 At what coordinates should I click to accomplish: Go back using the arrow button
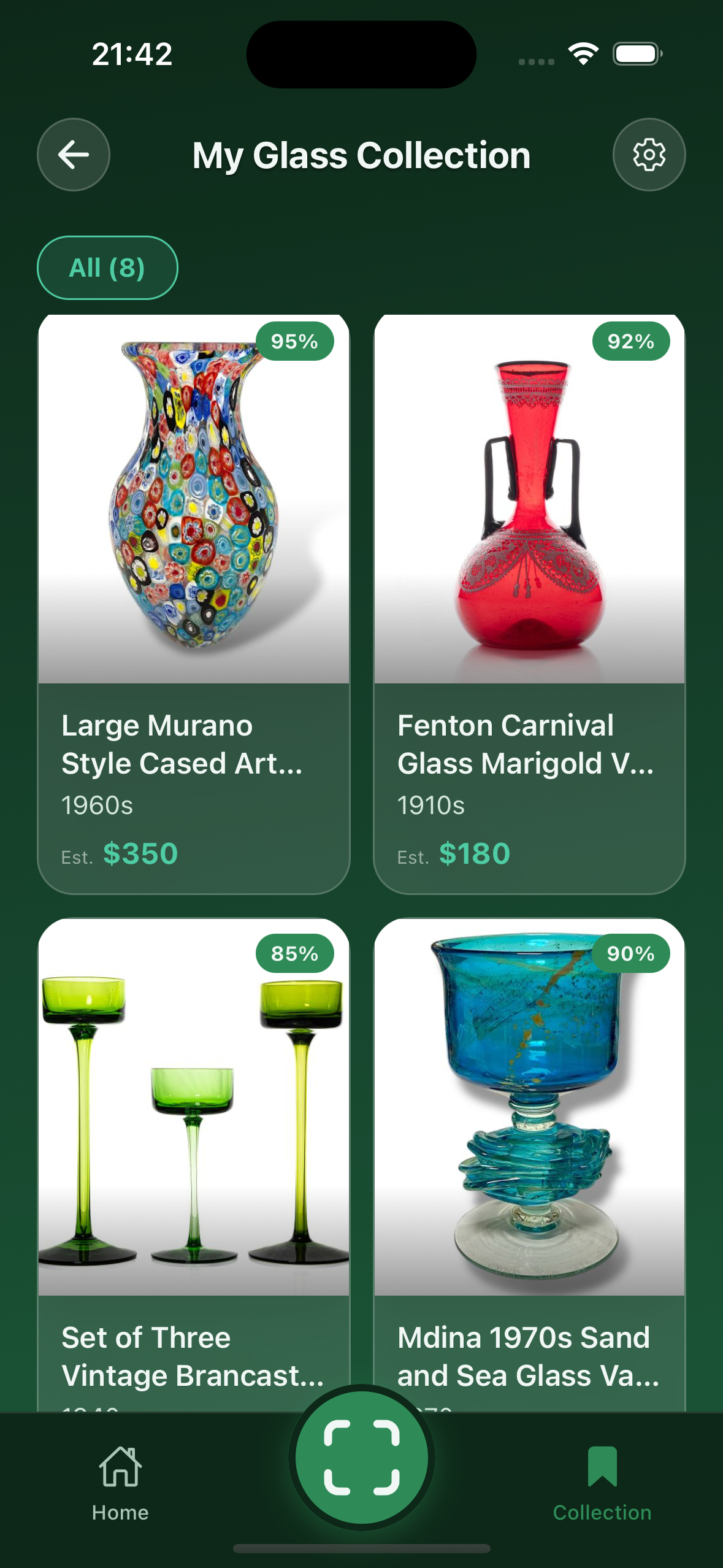coord(74,155)
